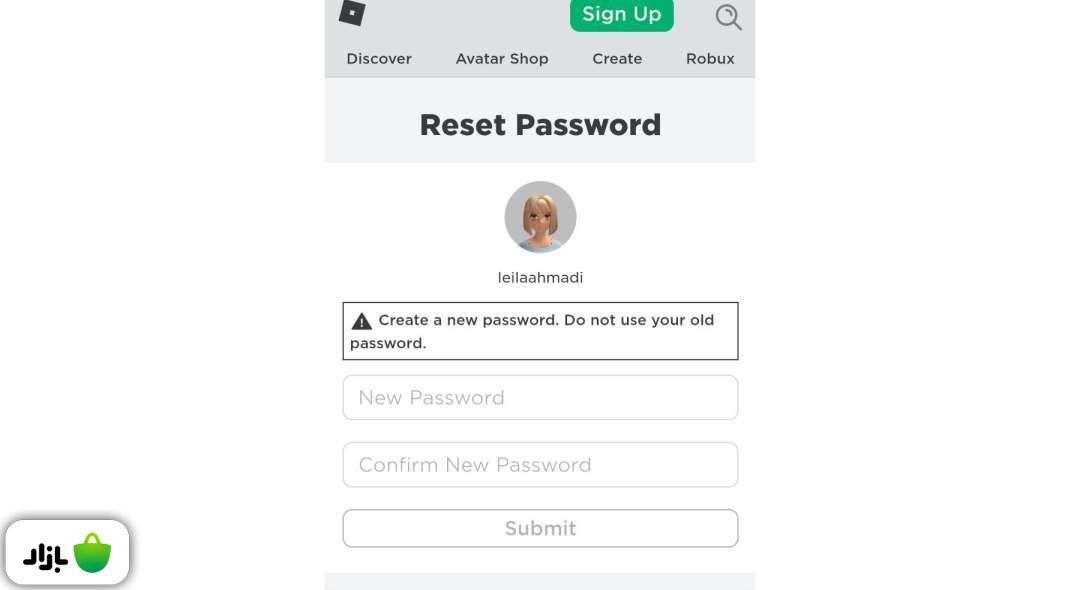The image size is (1080, 590).
Task: Open the Robux page
Action: click(x=710, y=59)
